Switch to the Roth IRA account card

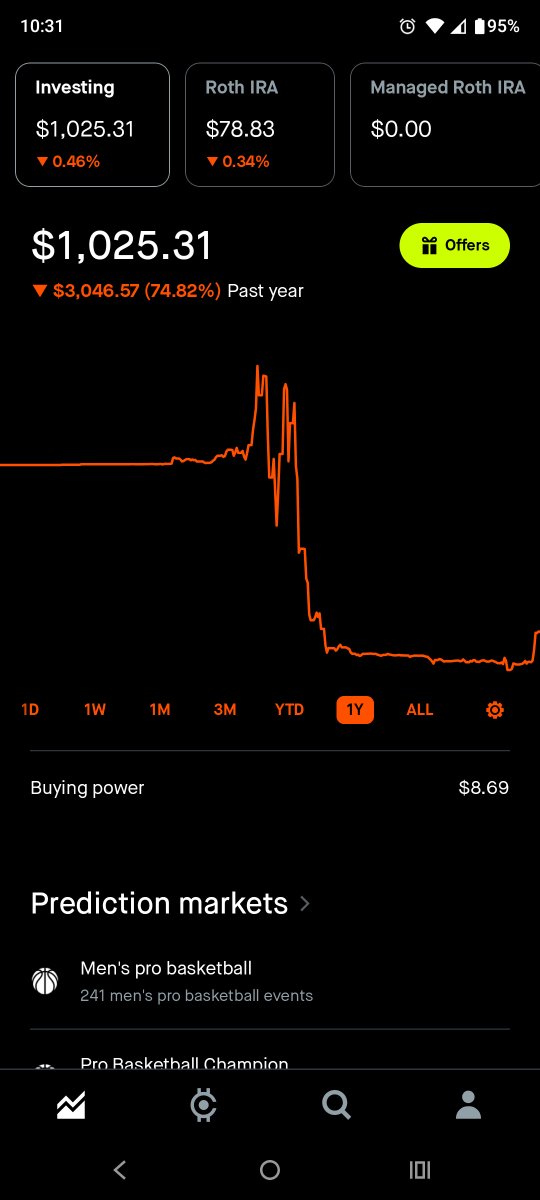(260, 125)
